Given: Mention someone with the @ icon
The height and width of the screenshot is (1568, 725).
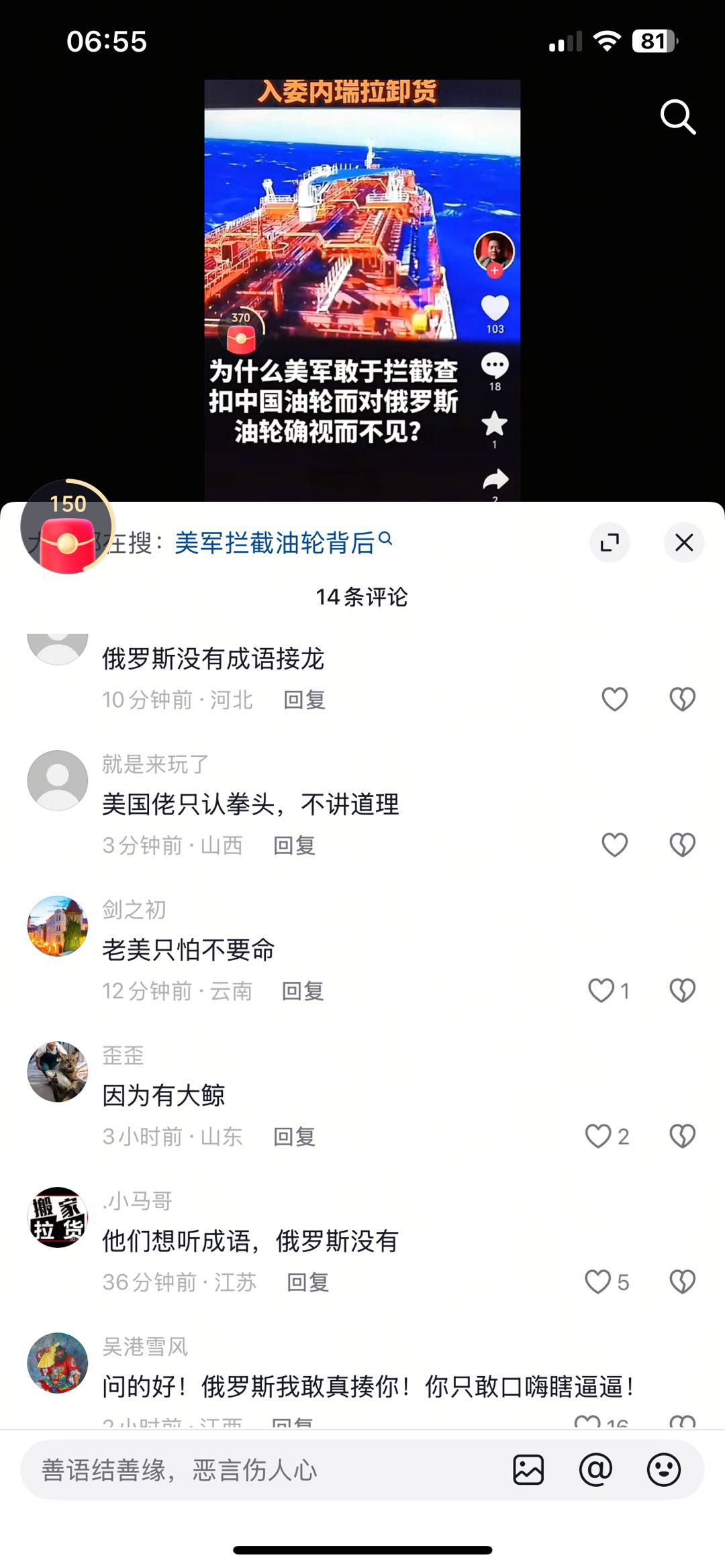Looking at the screenshot, I should tap(595, 1470).
